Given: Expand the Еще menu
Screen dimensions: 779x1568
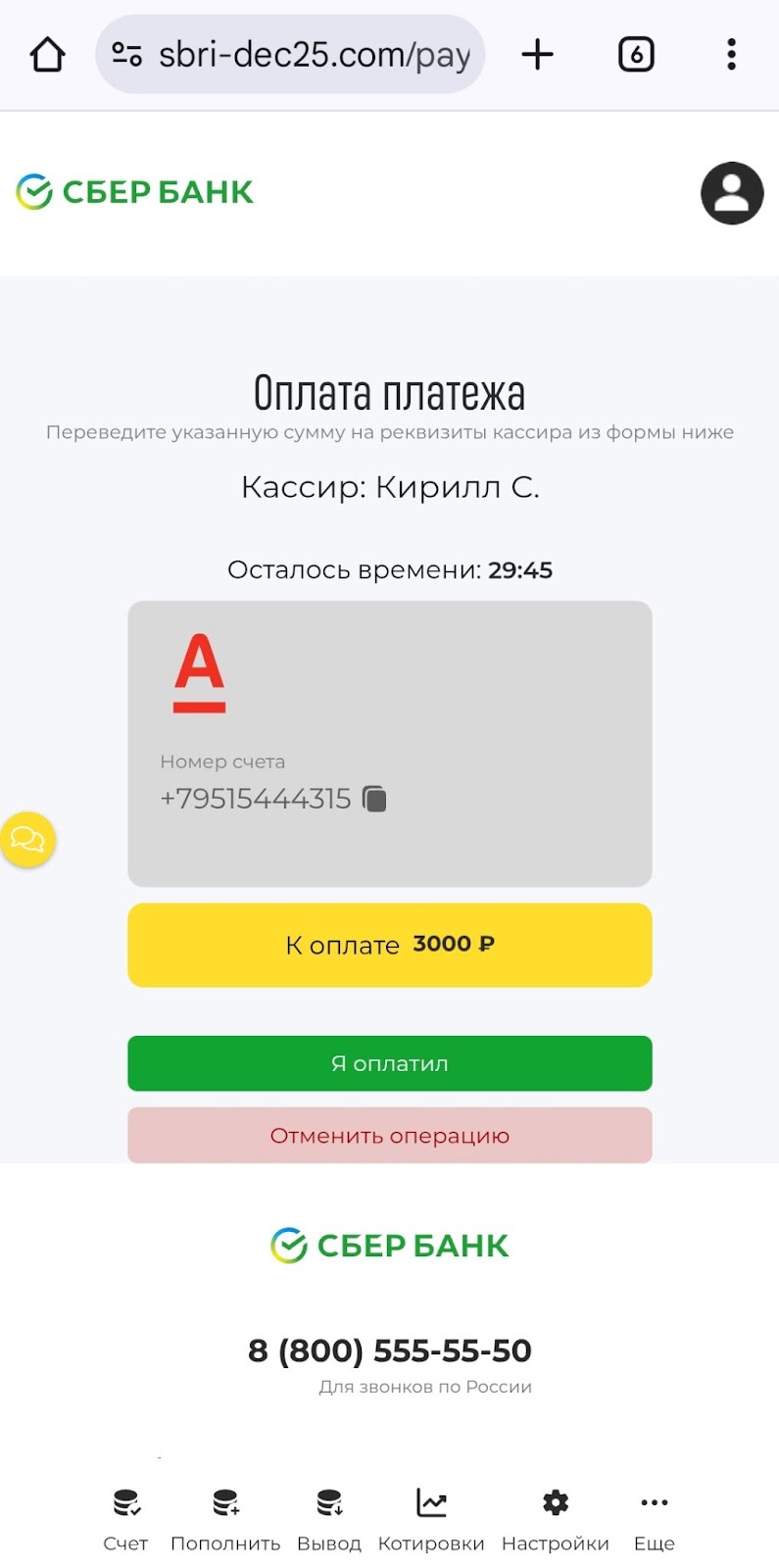Looking at the screenshot, I should [x=654, y=1519].
